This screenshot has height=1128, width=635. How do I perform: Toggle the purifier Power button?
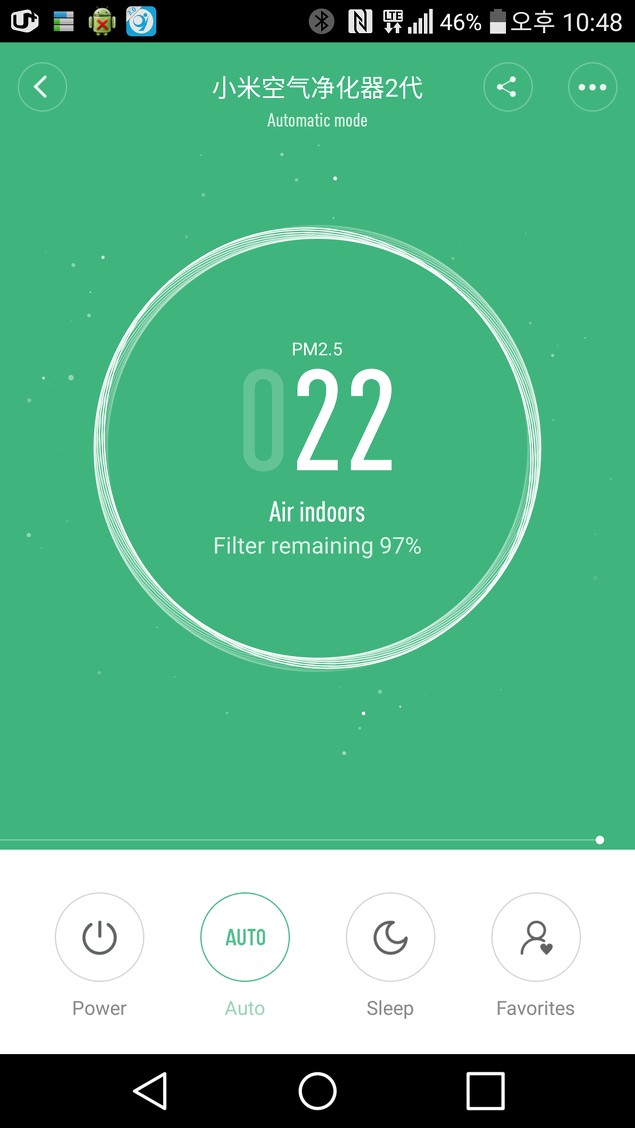(99, 937)
